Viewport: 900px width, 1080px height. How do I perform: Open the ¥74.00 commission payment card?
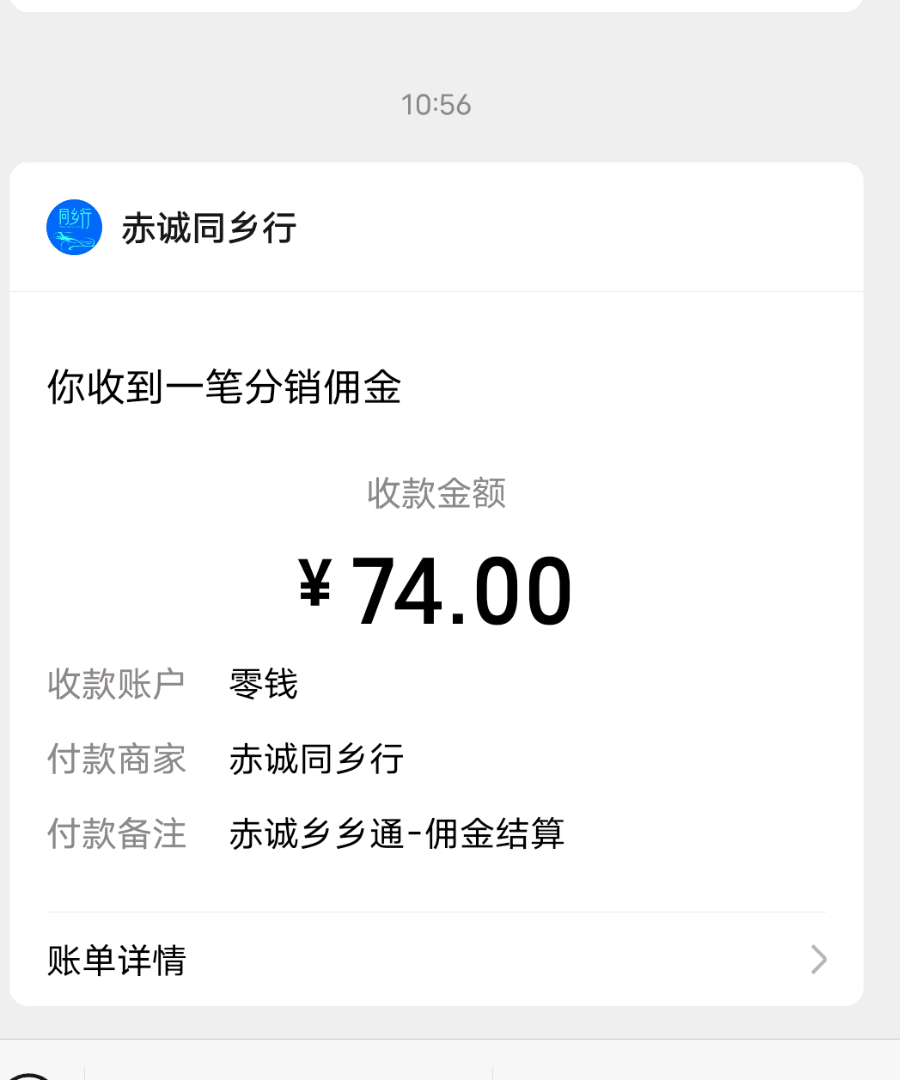[x=436, y=590]
